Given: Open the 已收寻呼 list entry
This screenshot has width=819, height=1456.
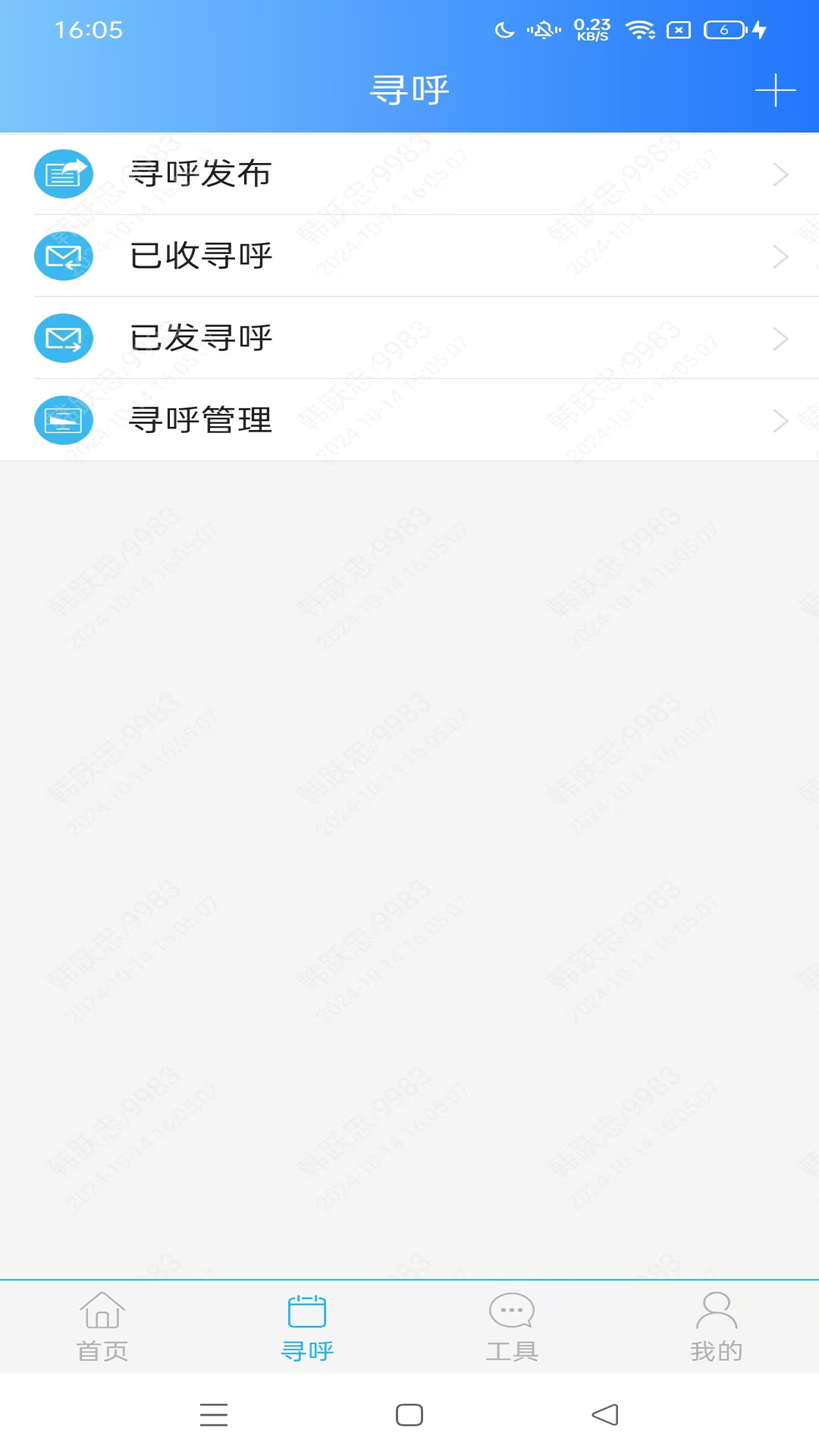Looking at the screenshot, I should 303,256.
